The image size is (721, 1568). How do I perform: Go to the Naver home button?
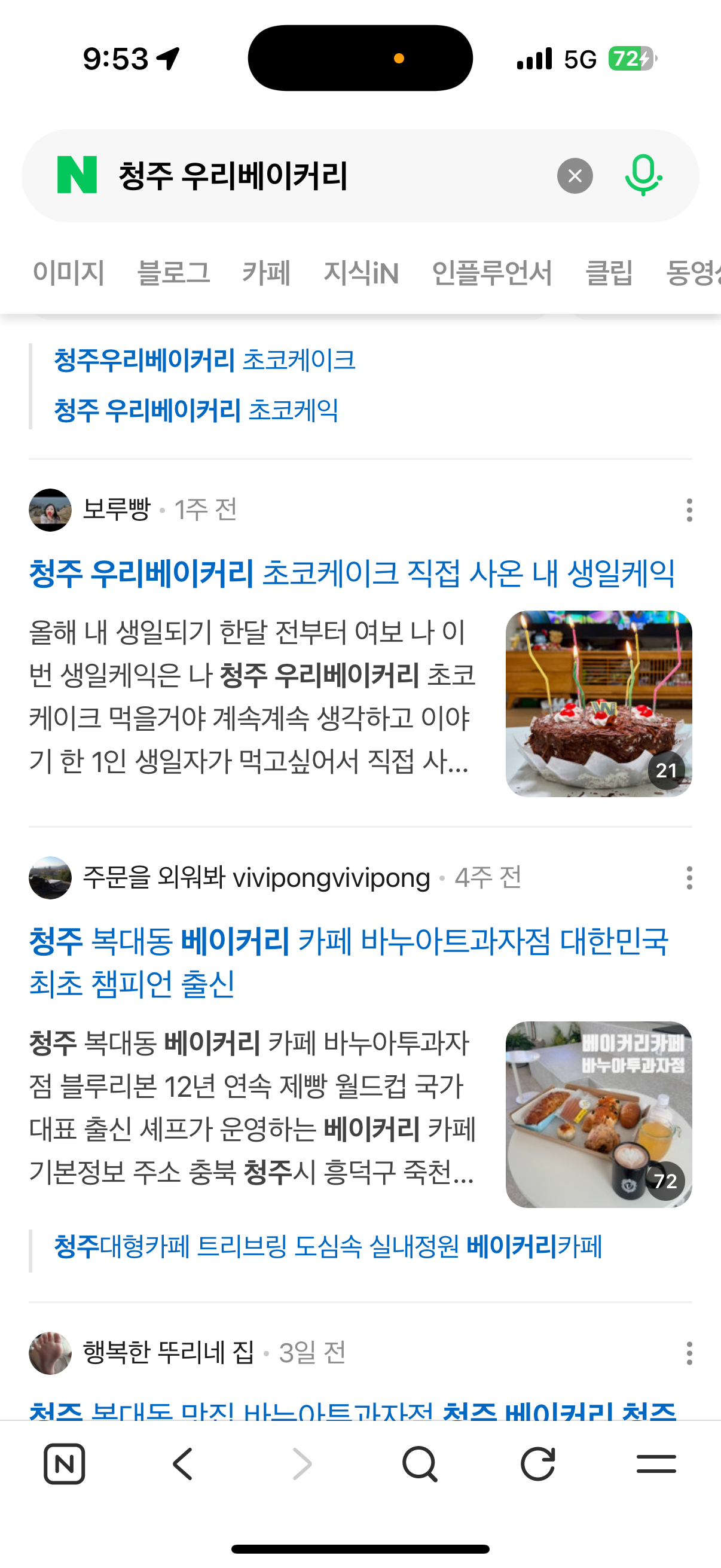point(65,1464)
